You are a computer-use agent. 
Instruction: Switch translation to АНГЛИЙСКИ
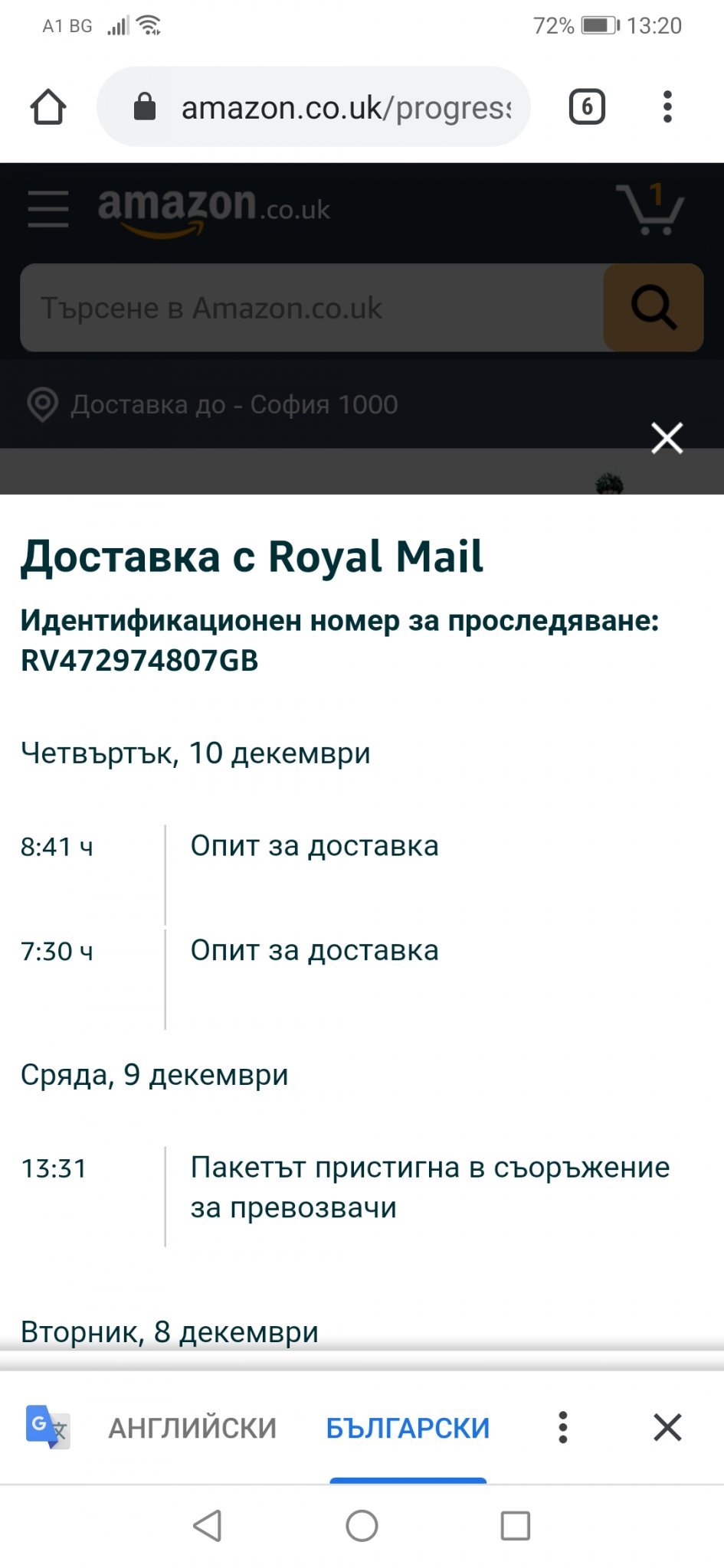coord(192,1428)
